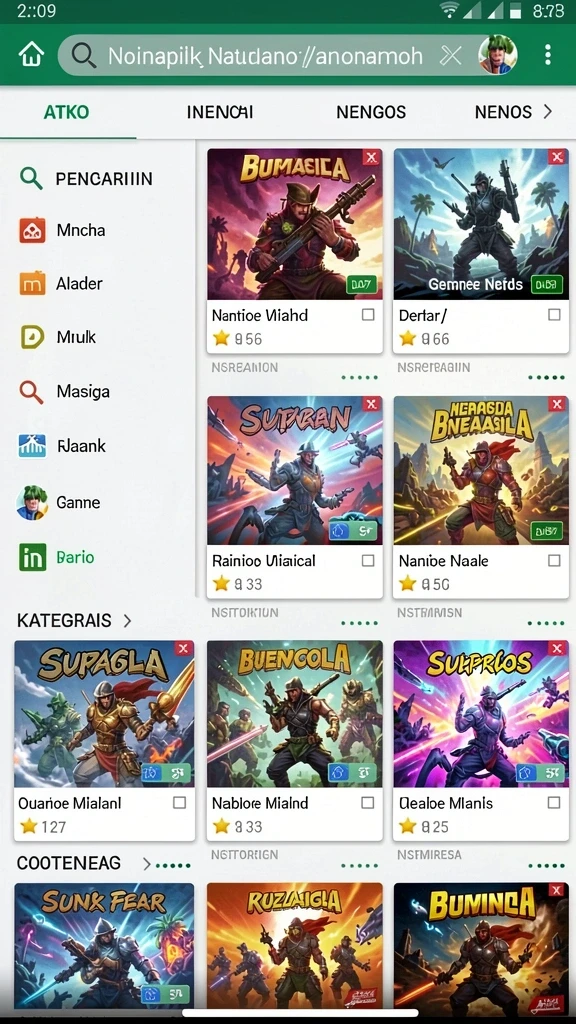The height and width of the screenshot is (1024, 576).
Task: Open the profile avatar in the top bar
Action: [x=498, y=54]
